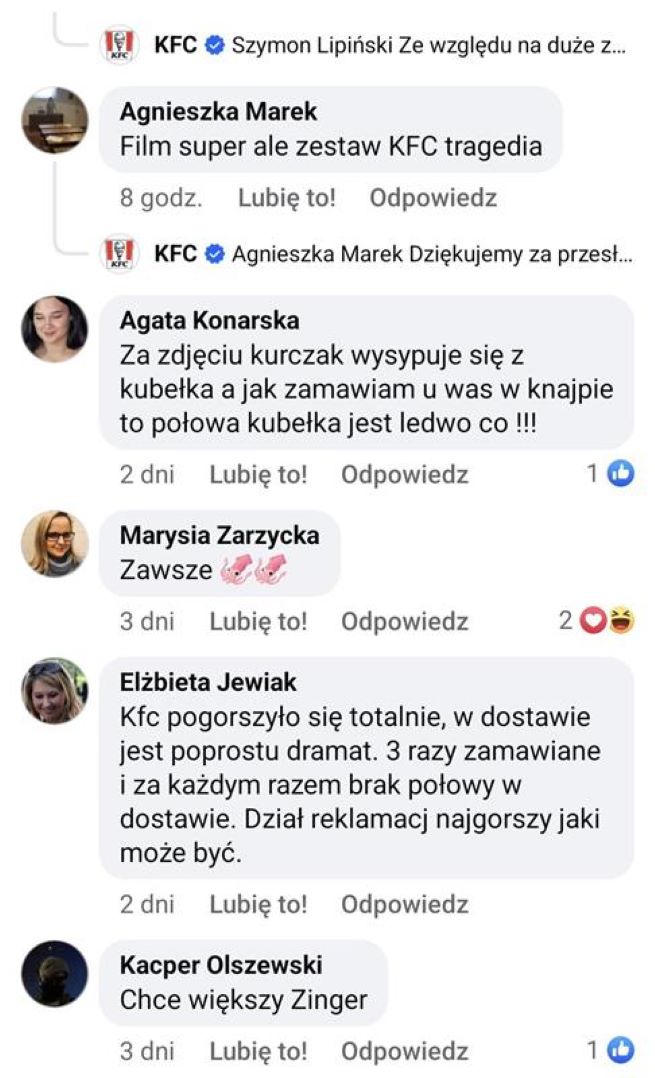This screenshot has width=655, height=1078.
Task: Open Kacper Olszewski's profile picture
Action: coord(54,973)
